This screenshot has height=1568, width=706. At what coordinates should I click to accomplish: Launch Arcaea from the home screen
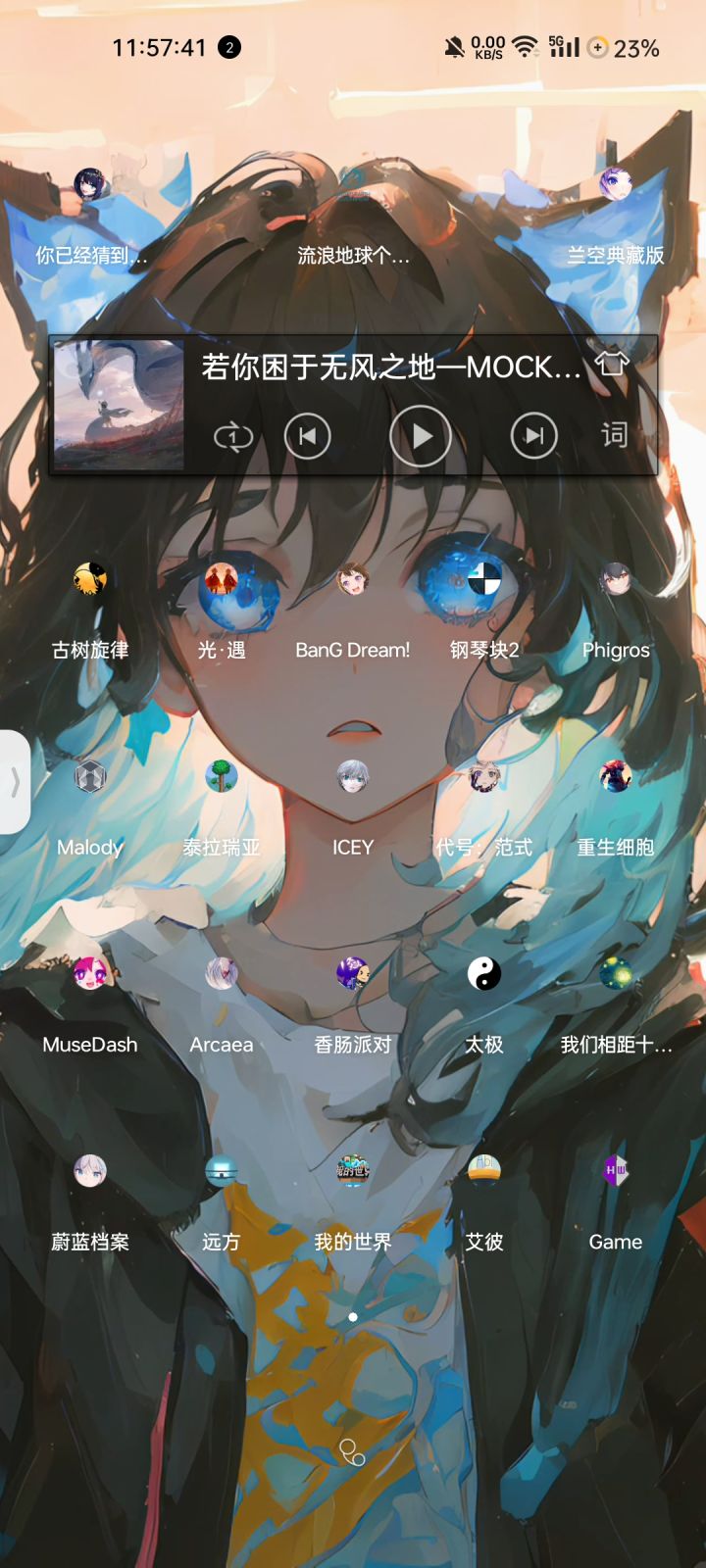(222, 975)
